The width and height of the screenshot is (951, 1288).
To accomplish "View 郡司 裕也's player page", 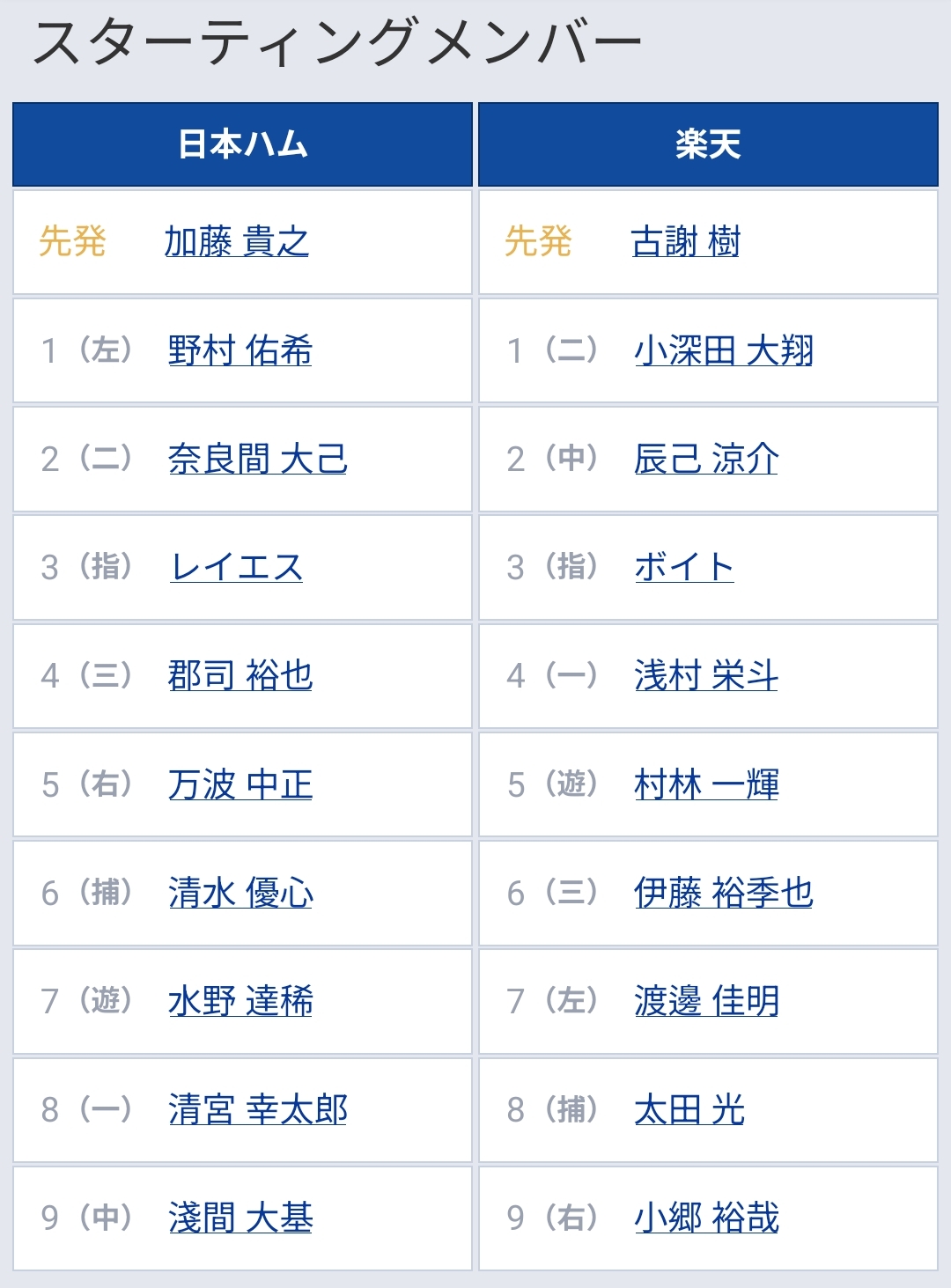I will (x=240, y=675).
